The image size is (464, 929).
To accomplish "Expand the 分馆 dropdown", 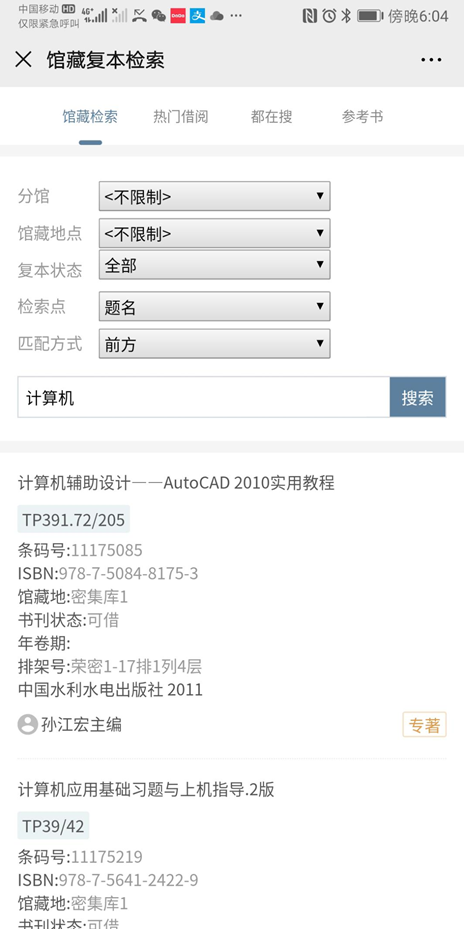I will (x=215, y=196).
